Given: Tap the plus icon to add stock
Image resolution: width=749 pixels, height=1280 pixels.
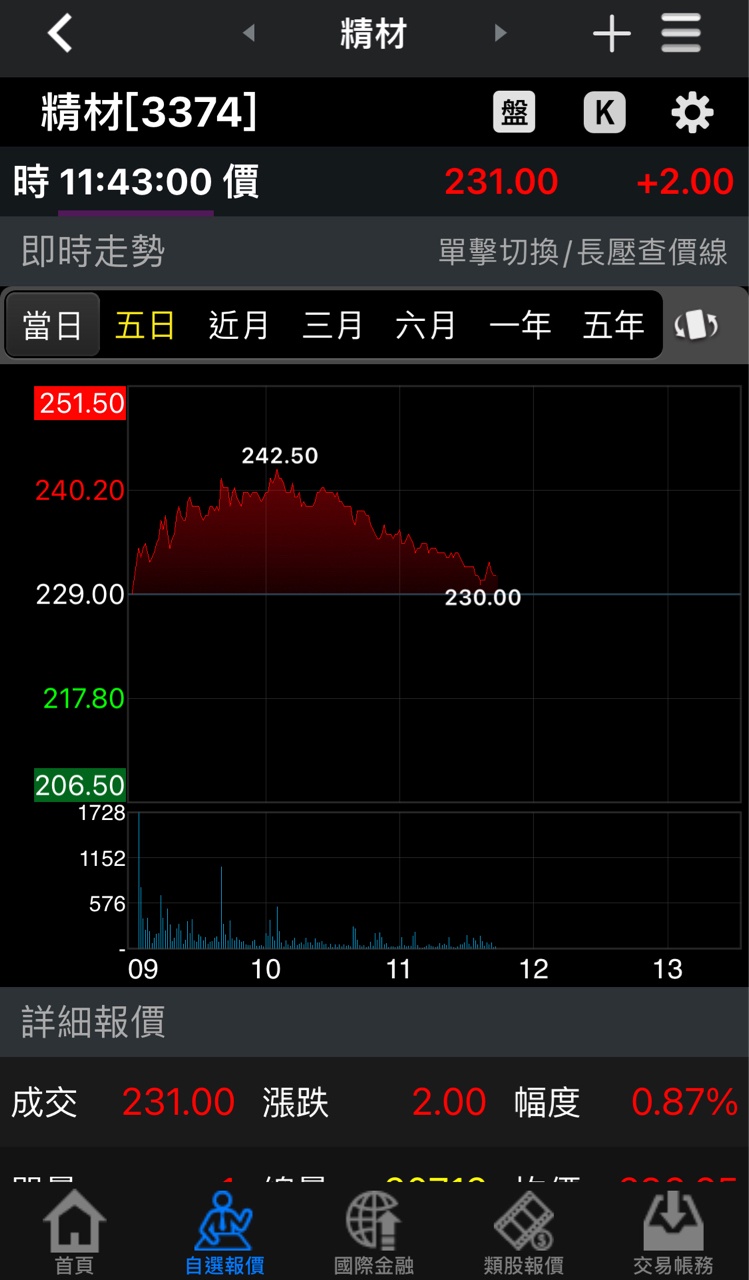Looking at the screenshot, I should pyautogui.click(x=611, y=35).
